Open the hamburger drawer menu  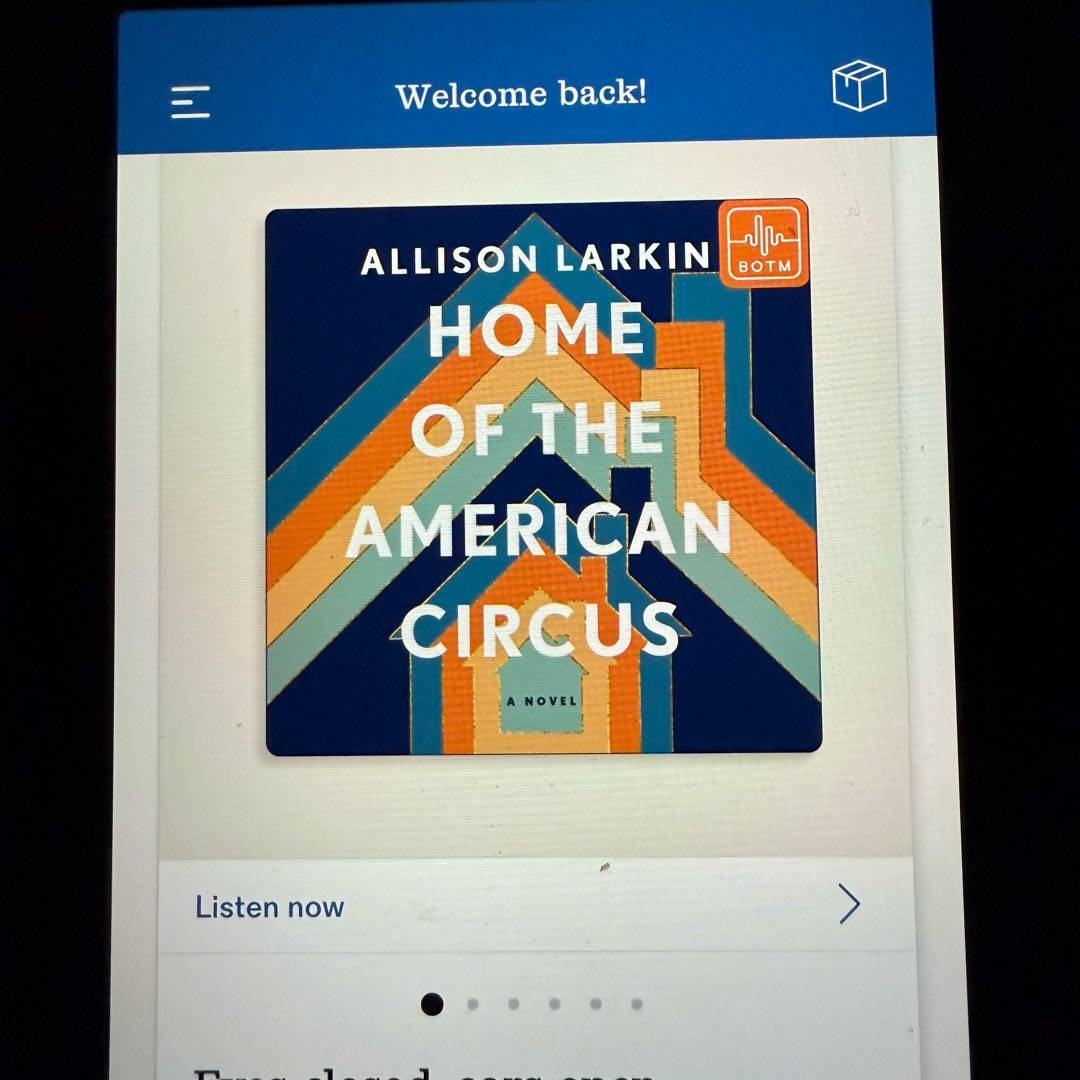click(x=190, y=102)
